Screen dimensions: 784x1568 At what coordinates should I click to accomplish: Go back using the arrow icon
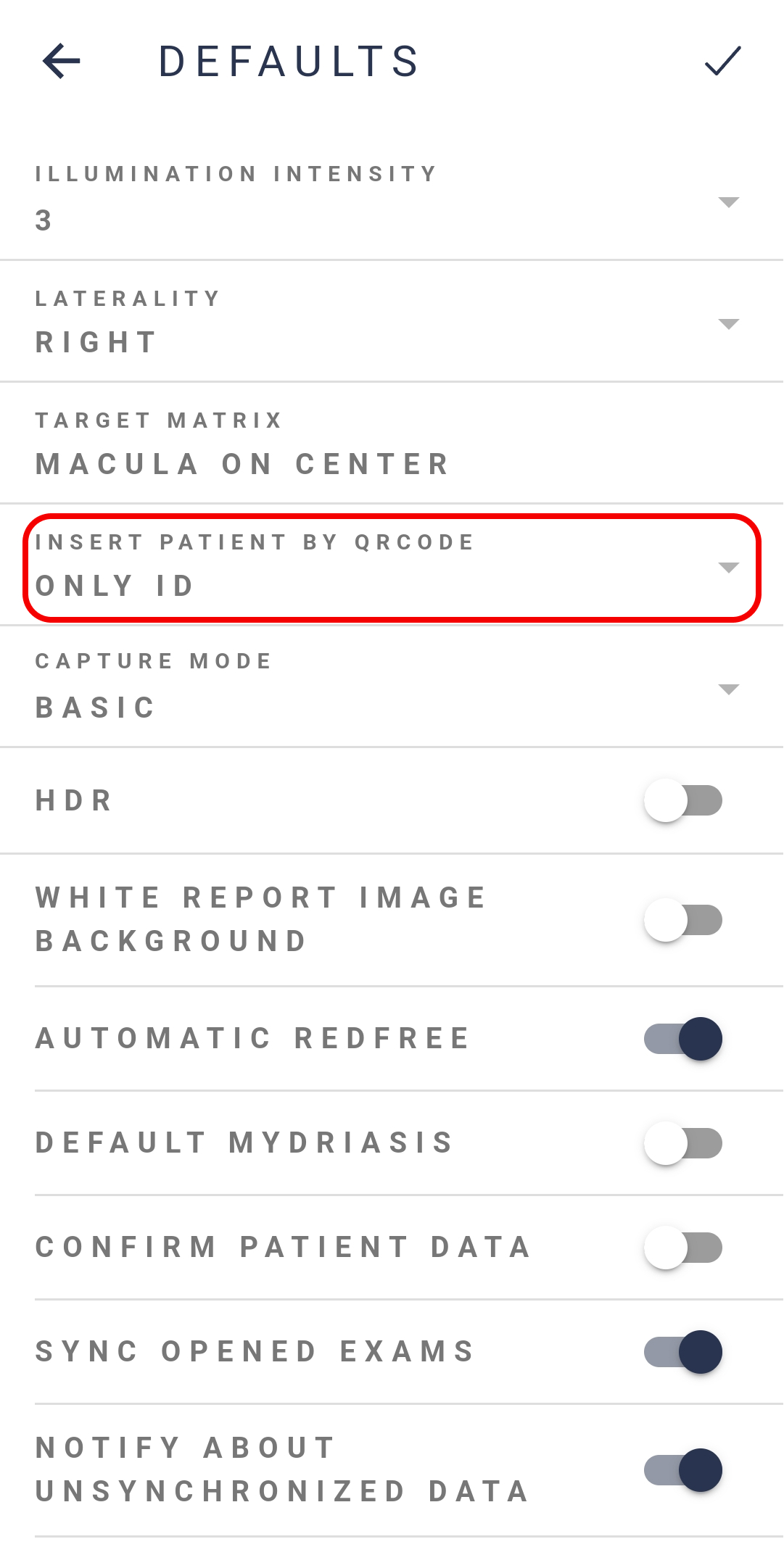62,61
